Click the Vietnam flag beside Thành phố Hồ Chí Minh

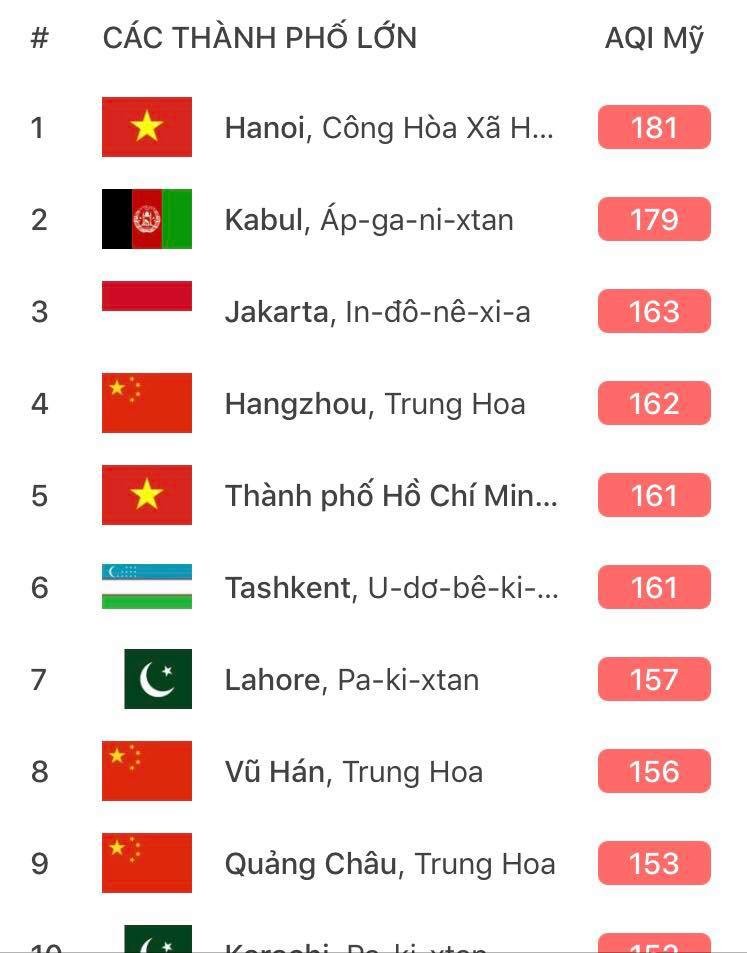pyautogui.click(x=146, y=495)
